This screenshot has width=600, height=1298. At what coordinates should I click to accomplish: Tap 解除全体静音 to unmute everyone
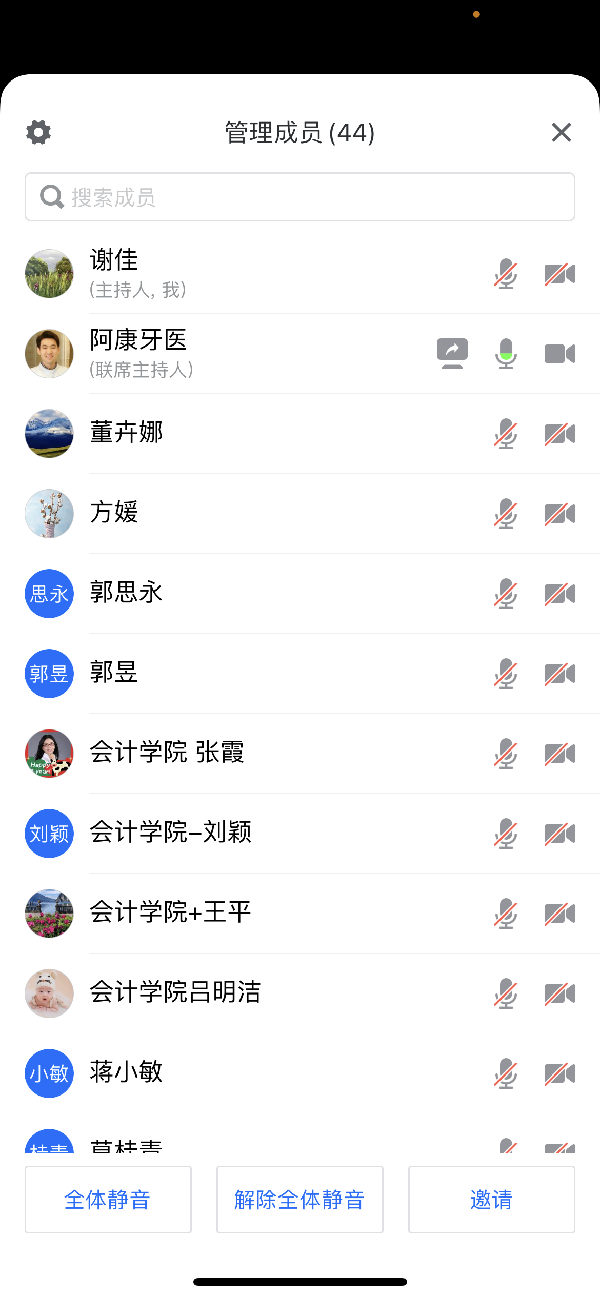click(x=300, y=1199)
